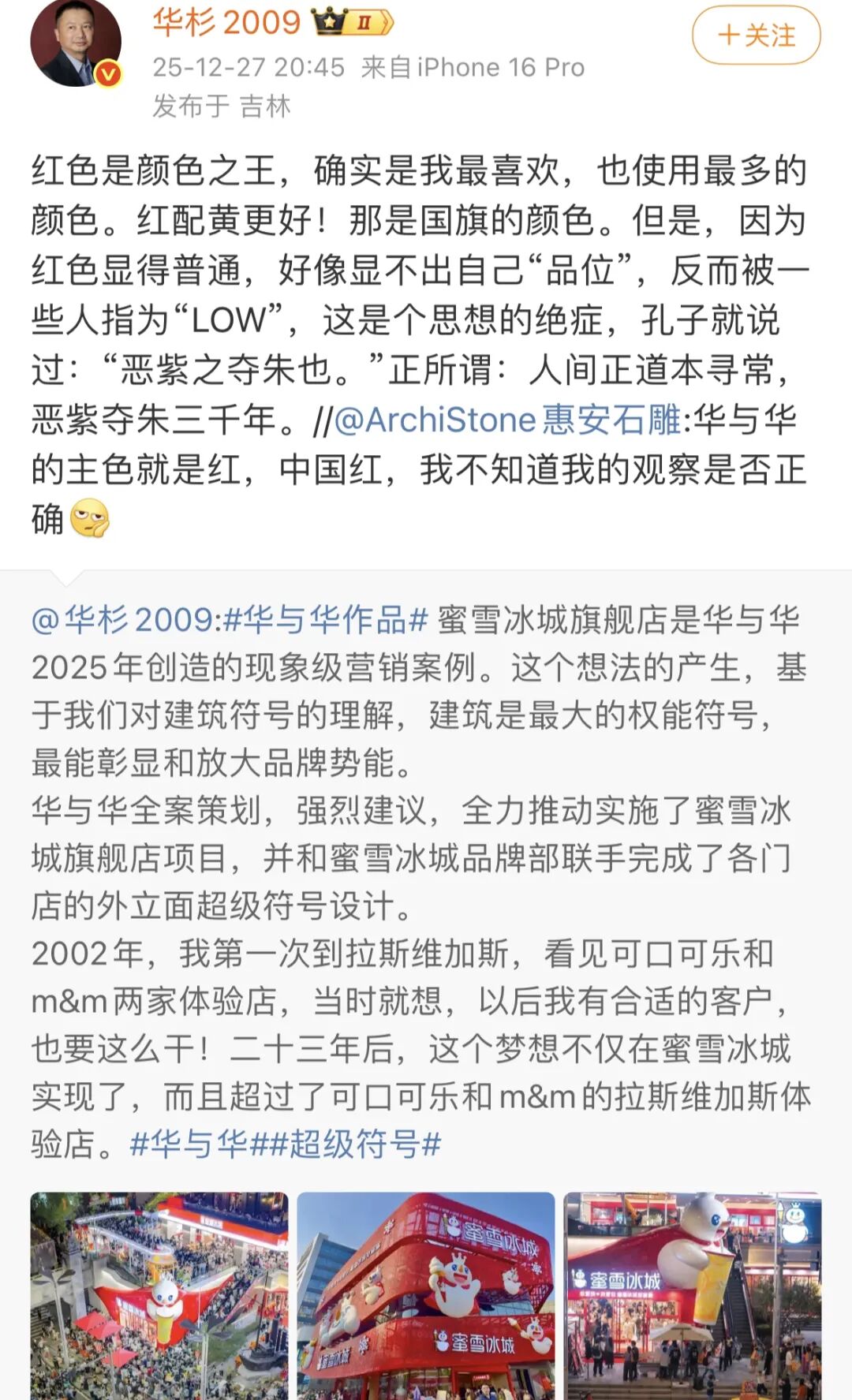Open the #华与华作品# hashtag
The width and height of the screenshot is (852, 1400).
pos(326,620)
